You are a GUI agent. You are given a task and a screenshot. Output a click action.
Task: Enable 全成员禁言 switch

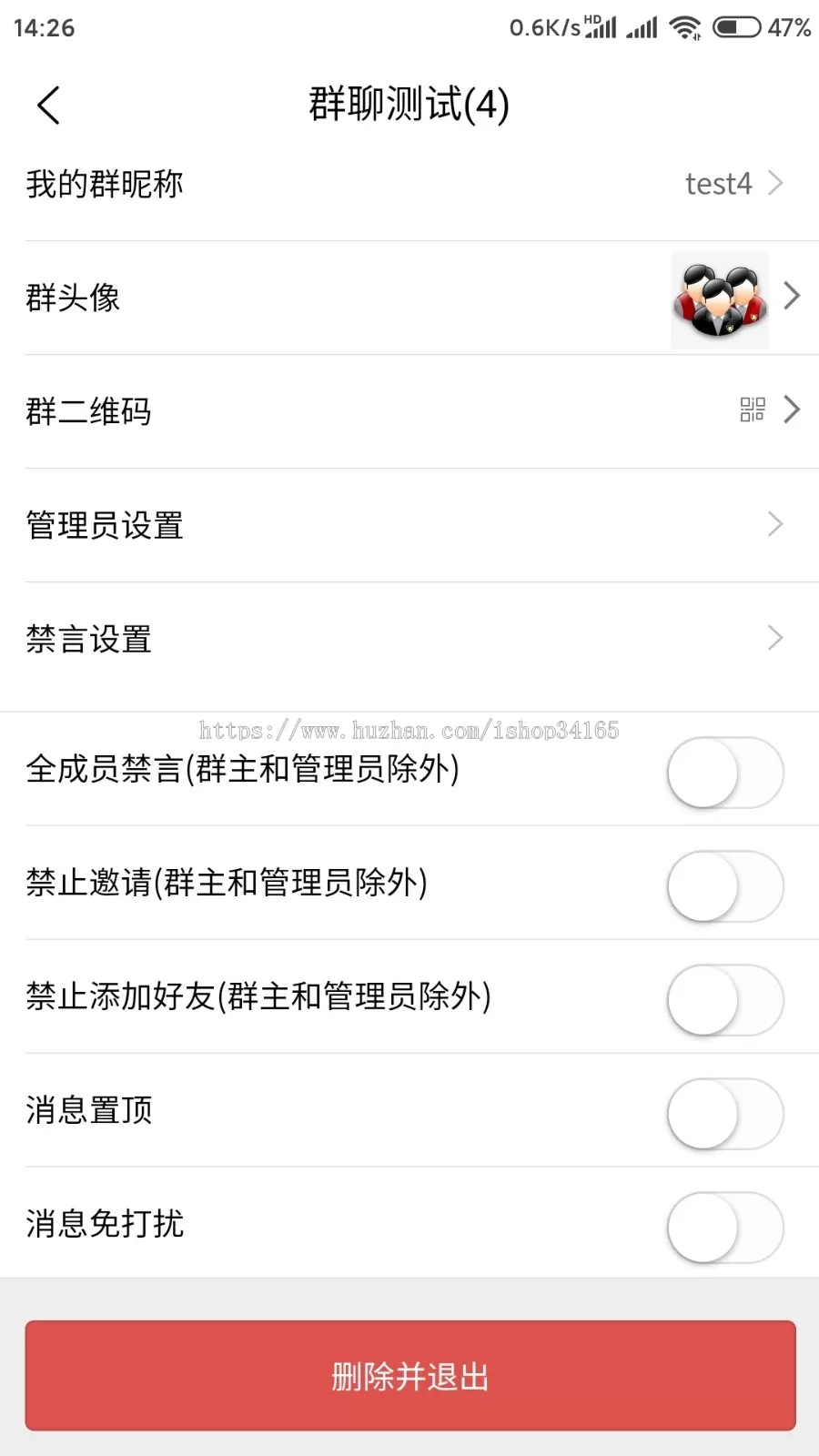725,773
